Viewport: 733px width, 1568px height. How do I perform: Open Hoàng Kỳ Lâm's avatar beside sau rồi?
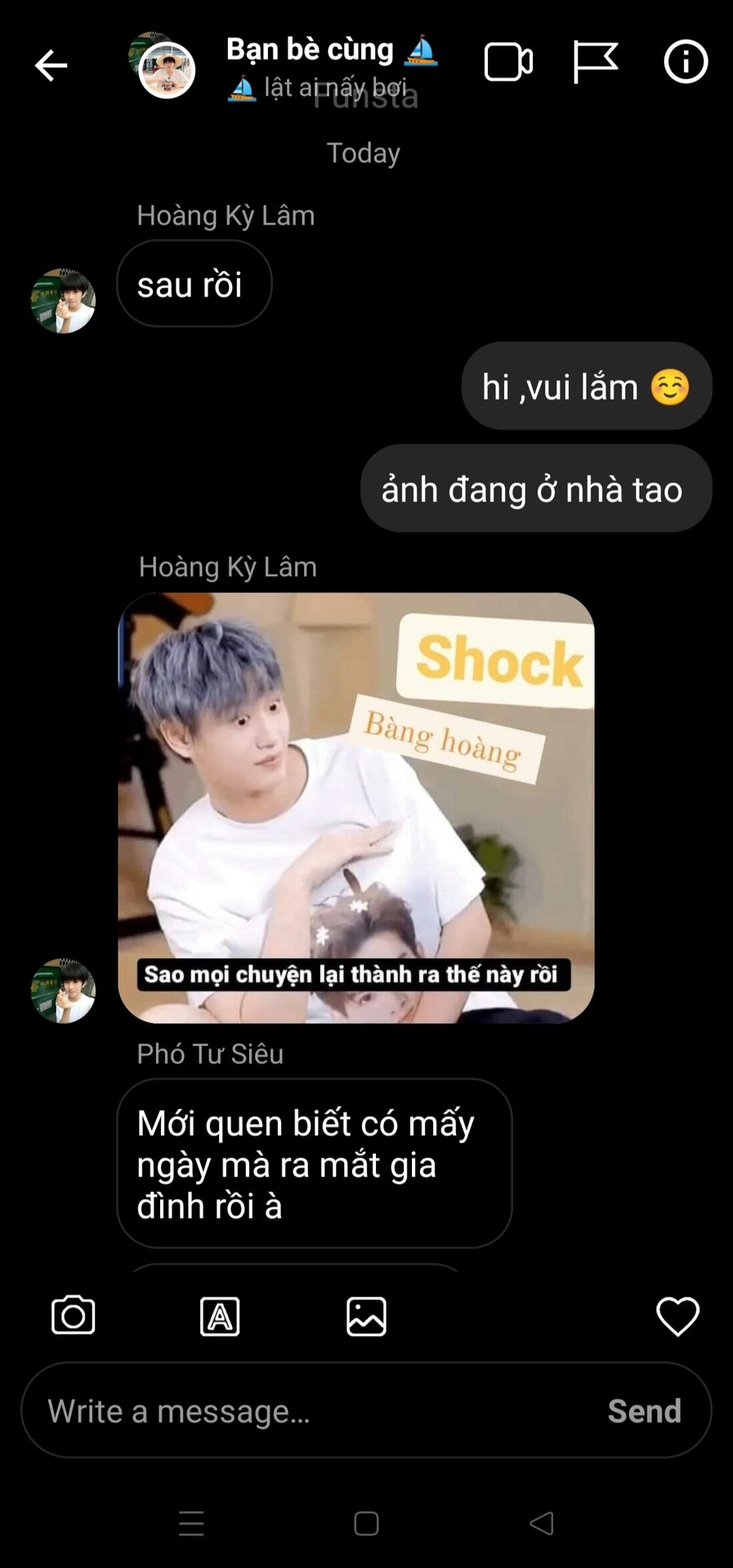63,301
